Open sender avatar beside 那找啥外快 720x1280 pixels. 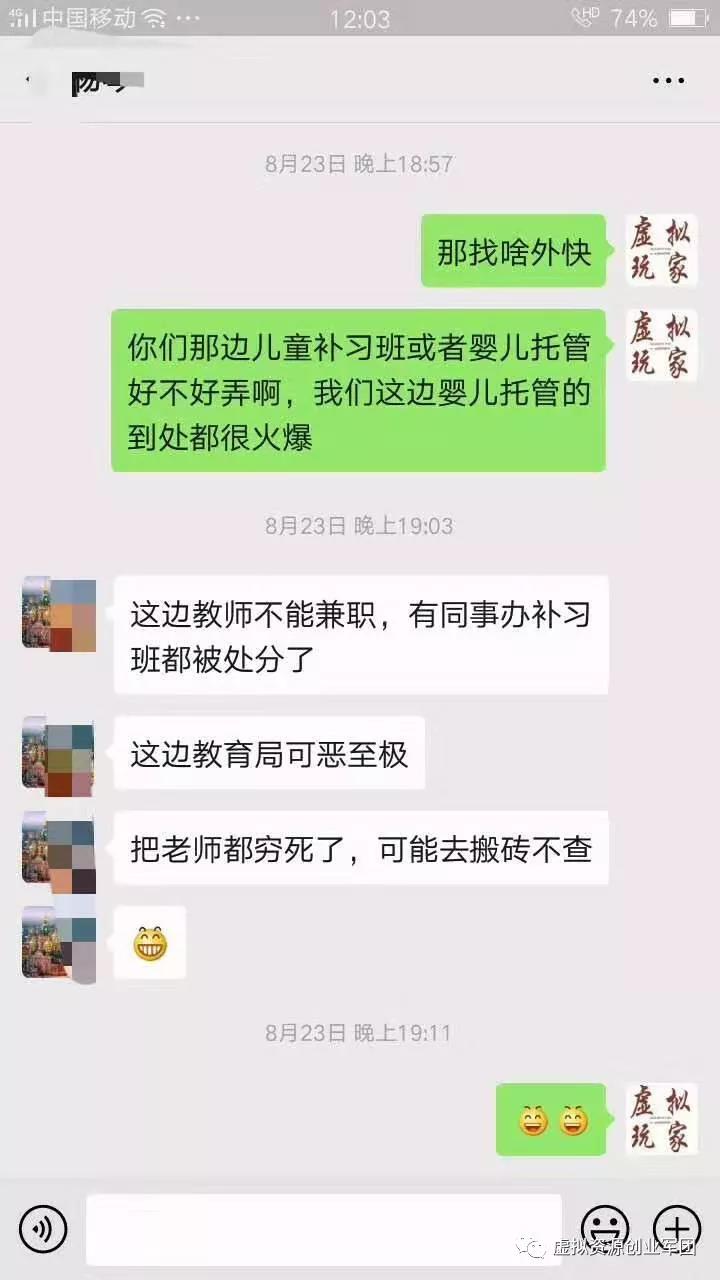[x=661, y=251]
